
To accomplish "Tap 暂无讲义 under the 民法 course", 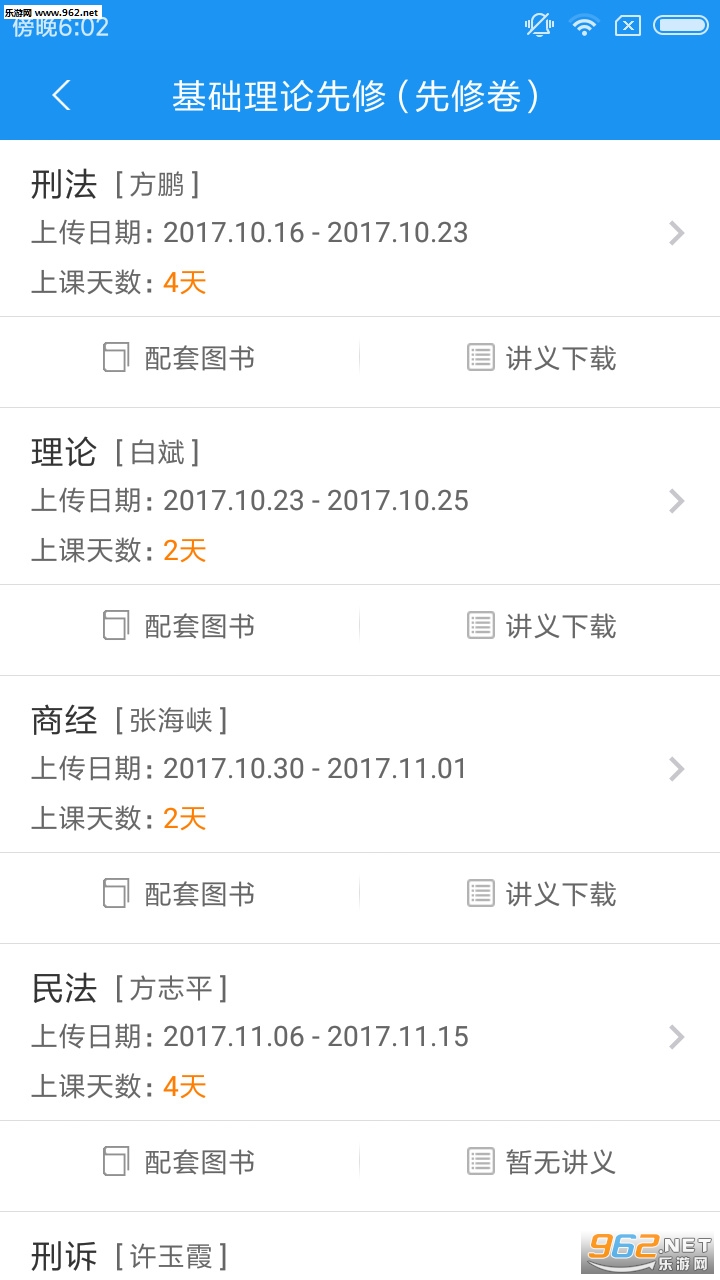I will [541, 1162].
